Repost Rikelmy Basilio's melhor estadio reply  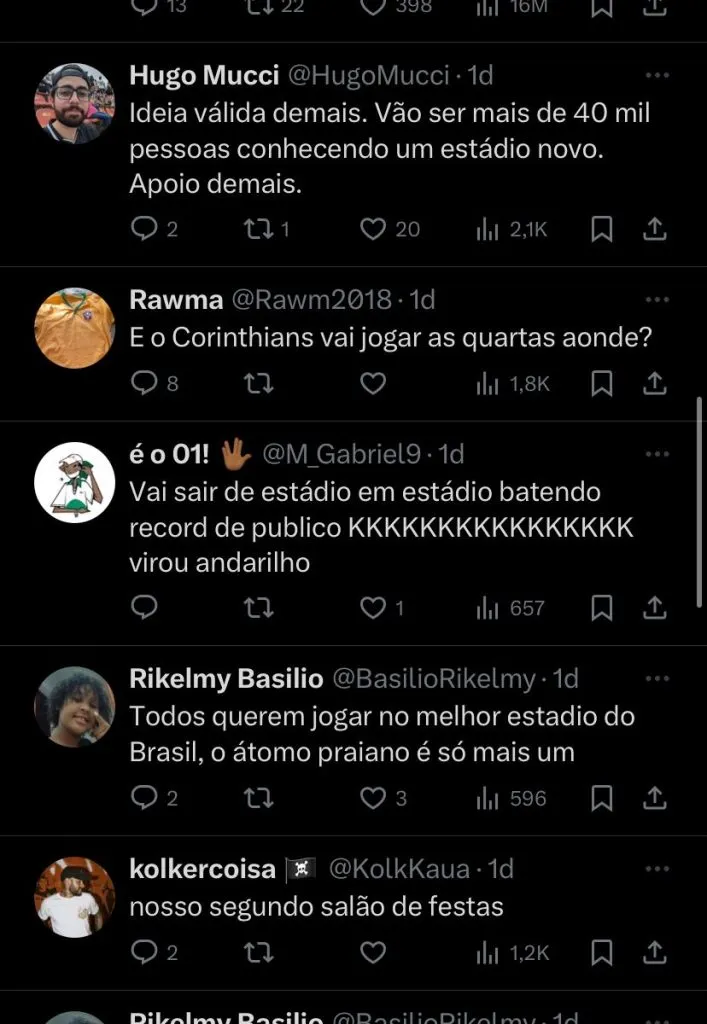coord(258,798)
